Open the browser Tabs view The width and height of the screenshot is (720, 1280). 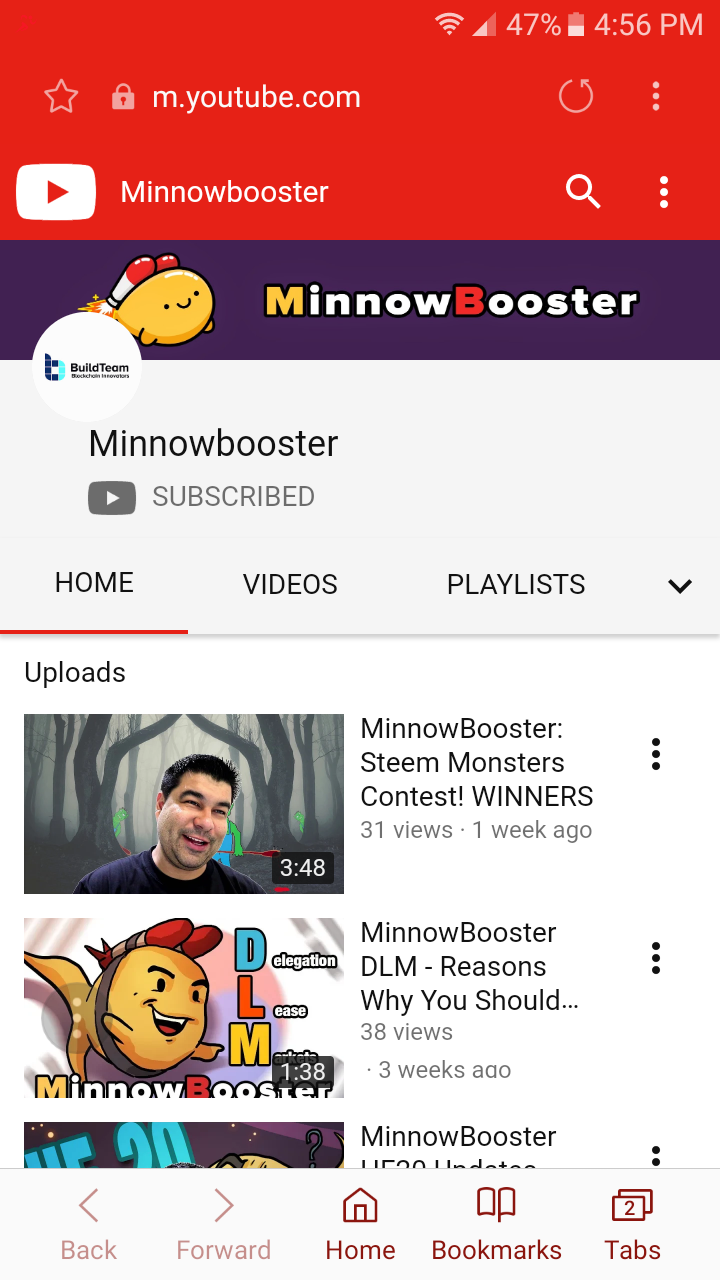pos(632,1224)
